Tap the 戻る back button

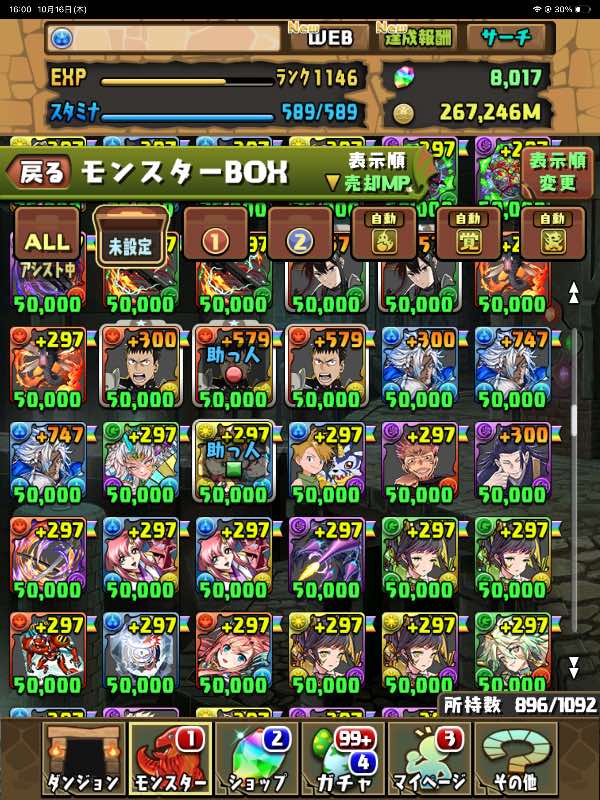point(39,173)
